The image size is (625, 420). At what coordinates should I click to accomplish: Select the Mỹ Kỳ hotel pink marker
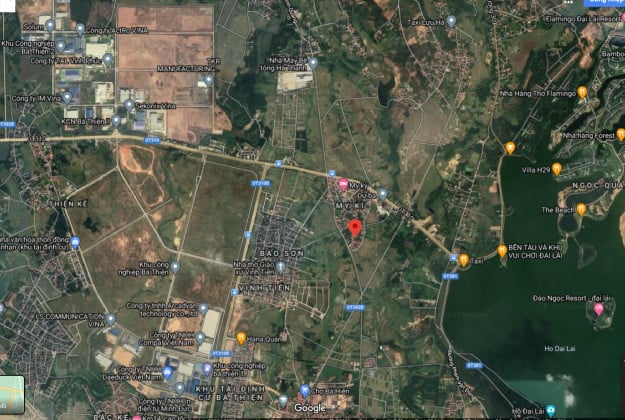click(343, 185)
